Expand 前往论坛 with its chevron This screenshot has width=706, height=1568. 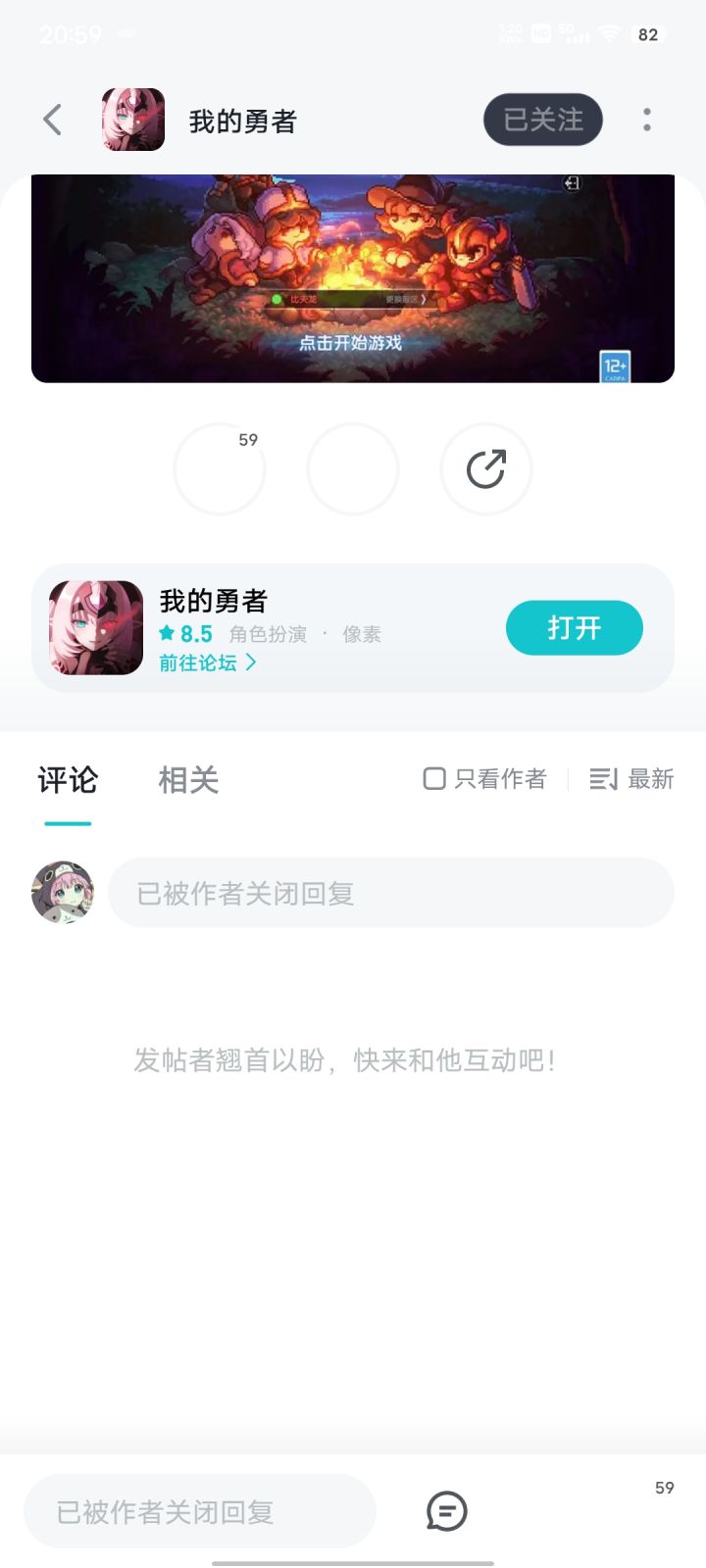(x=250, y=663)
